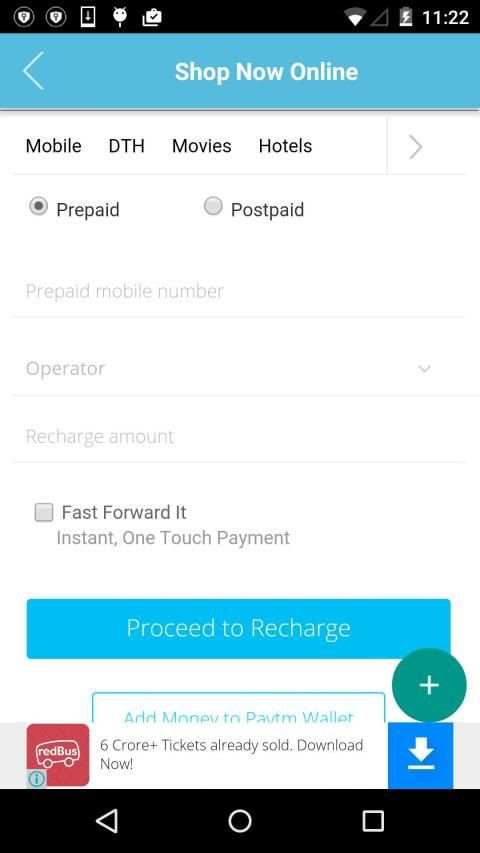
Task: Tap the green plus floating button
Action: click(429, 685)
